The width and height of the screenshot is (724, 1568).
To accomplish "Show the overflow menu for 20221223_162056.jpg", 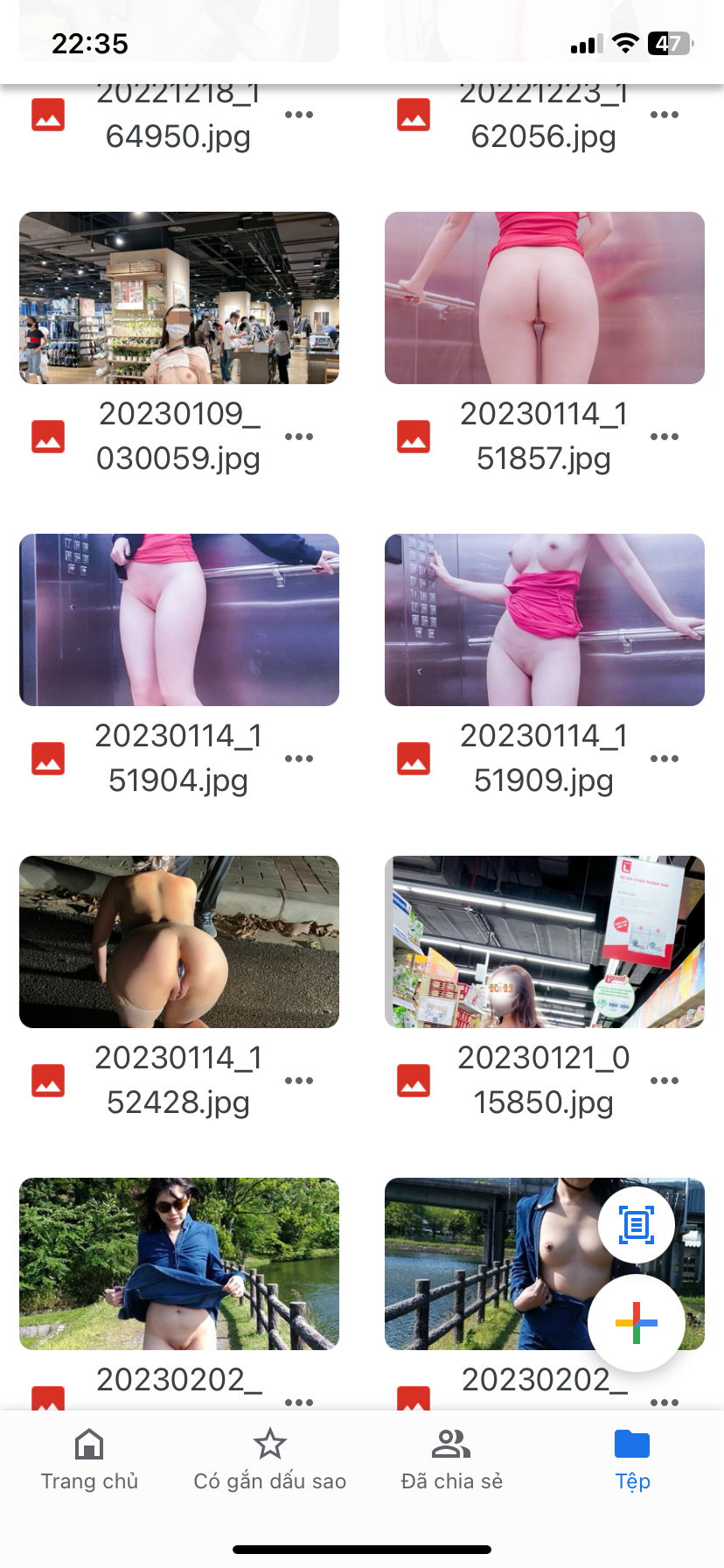I will (x=665, y=115).
